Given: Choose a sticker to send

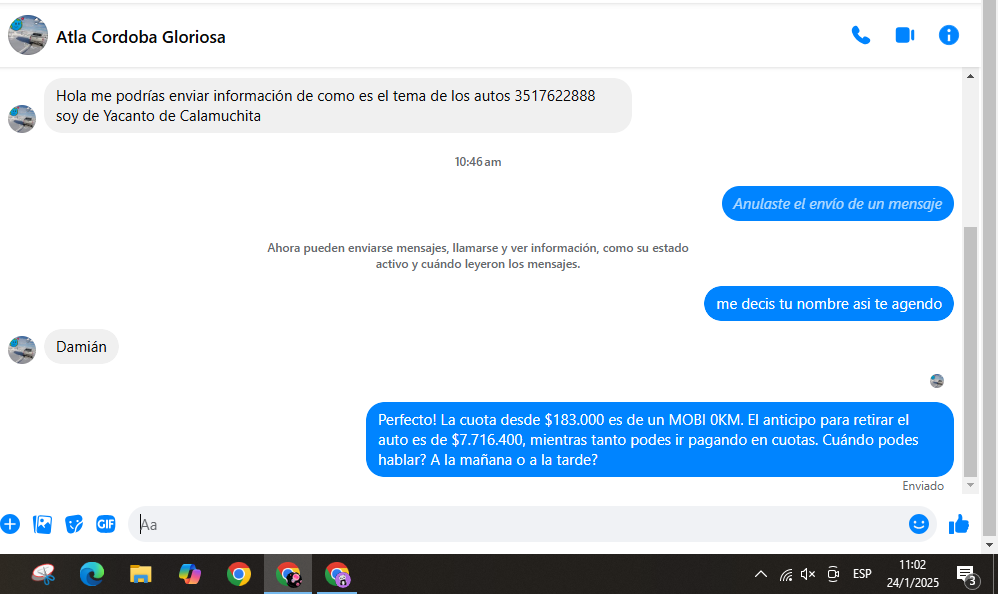Looking at the screenshot, I should (74, 524).
